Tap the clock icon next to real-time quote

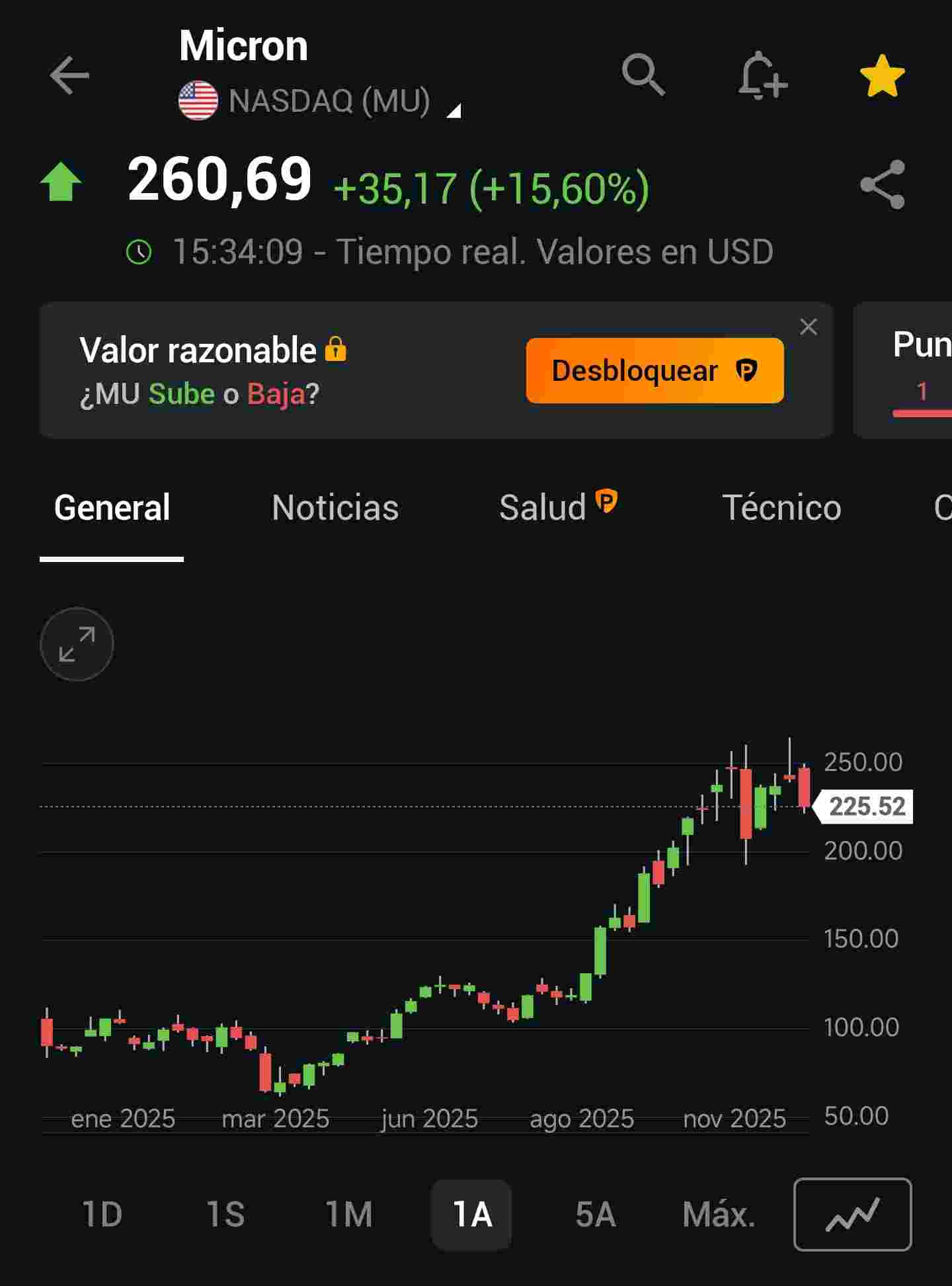click(139, 251)
